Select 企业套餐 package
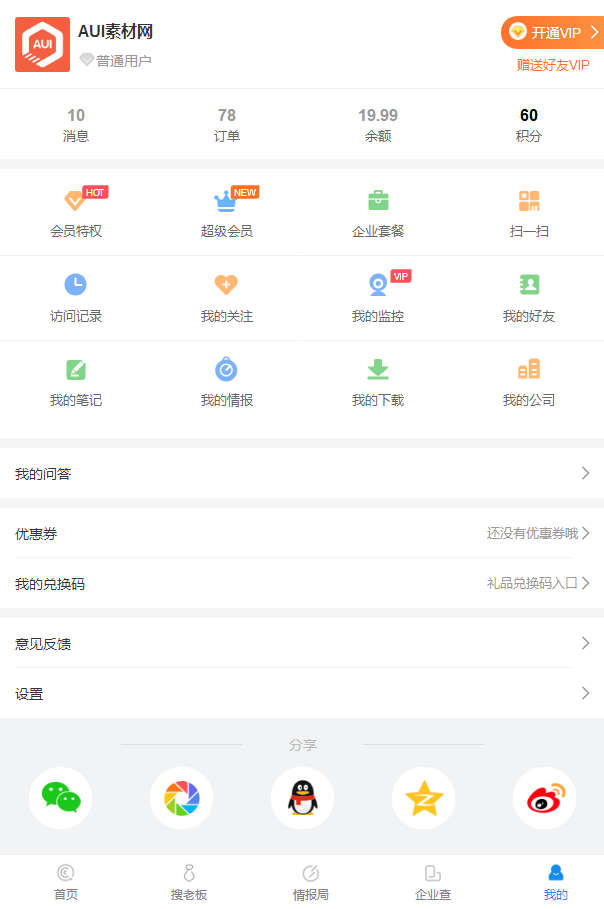604x909 pixels. click(x=378, y=213)
